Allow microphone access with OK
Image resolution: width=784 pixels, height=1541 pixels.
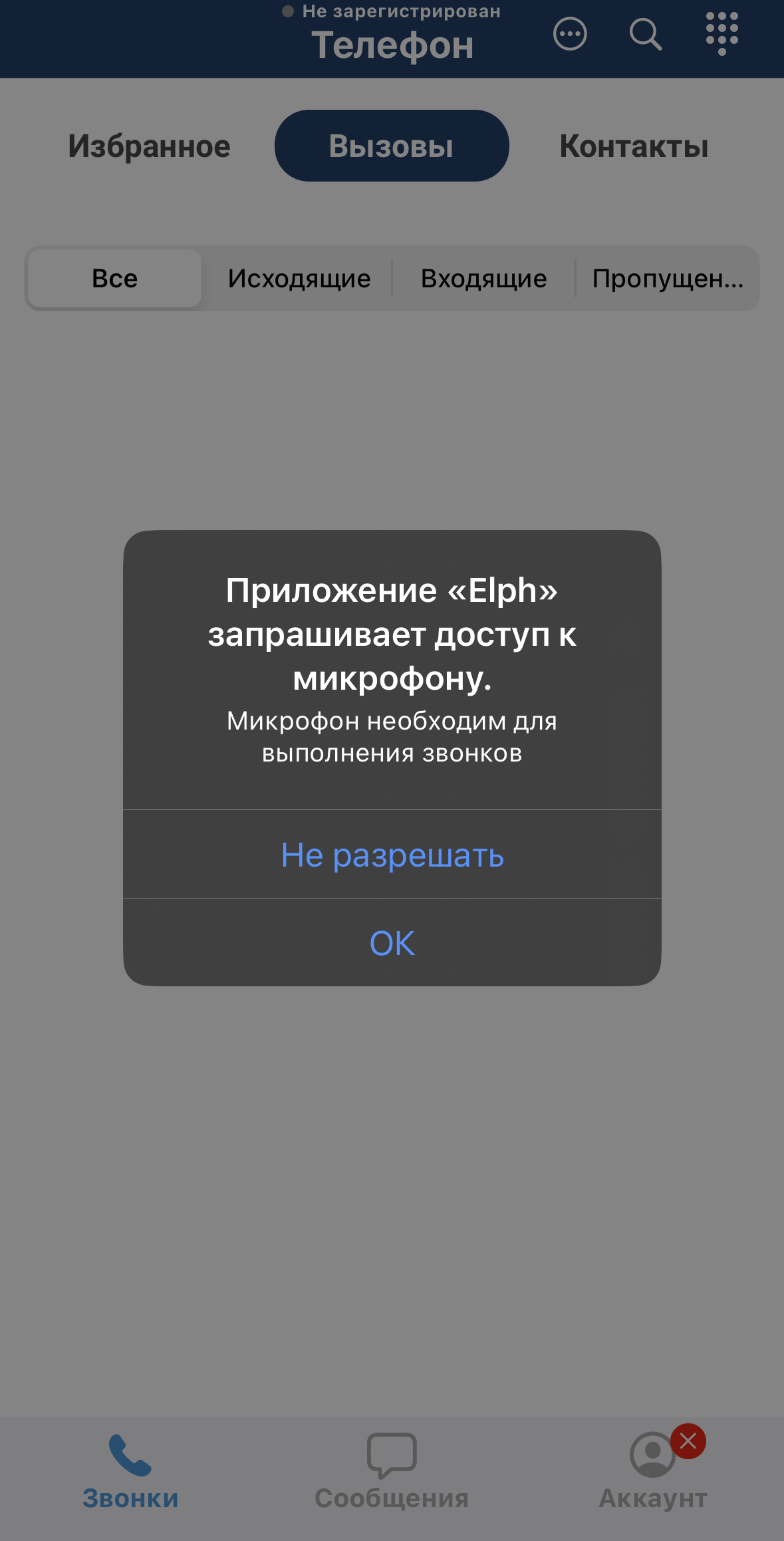[x=392, y=942]
